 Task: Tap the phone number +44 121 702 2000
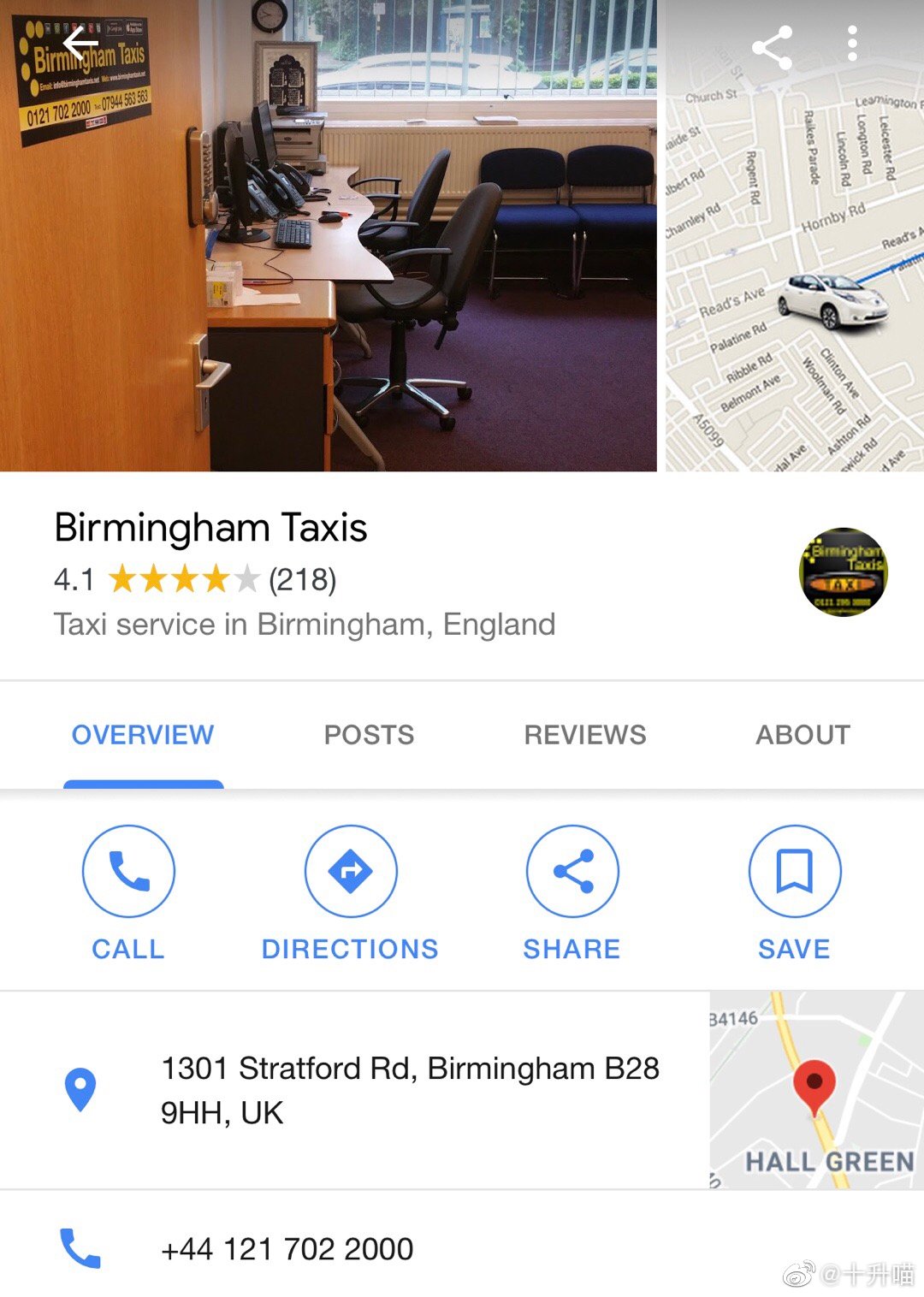pyautogui.click(x=287, y=1249)
